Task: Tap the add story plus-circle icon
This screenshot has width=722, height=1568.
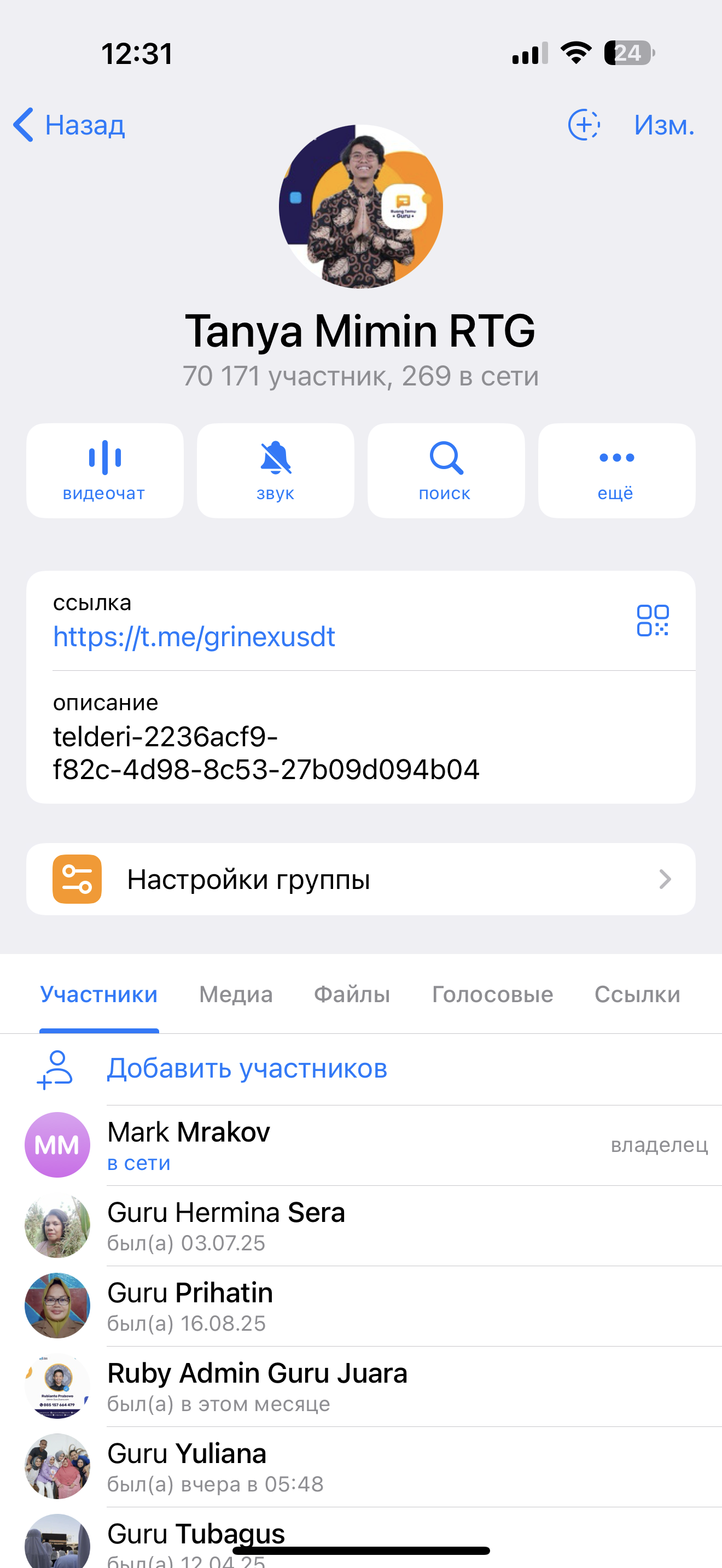Action: pyautogui.click(x=584, y=125)
